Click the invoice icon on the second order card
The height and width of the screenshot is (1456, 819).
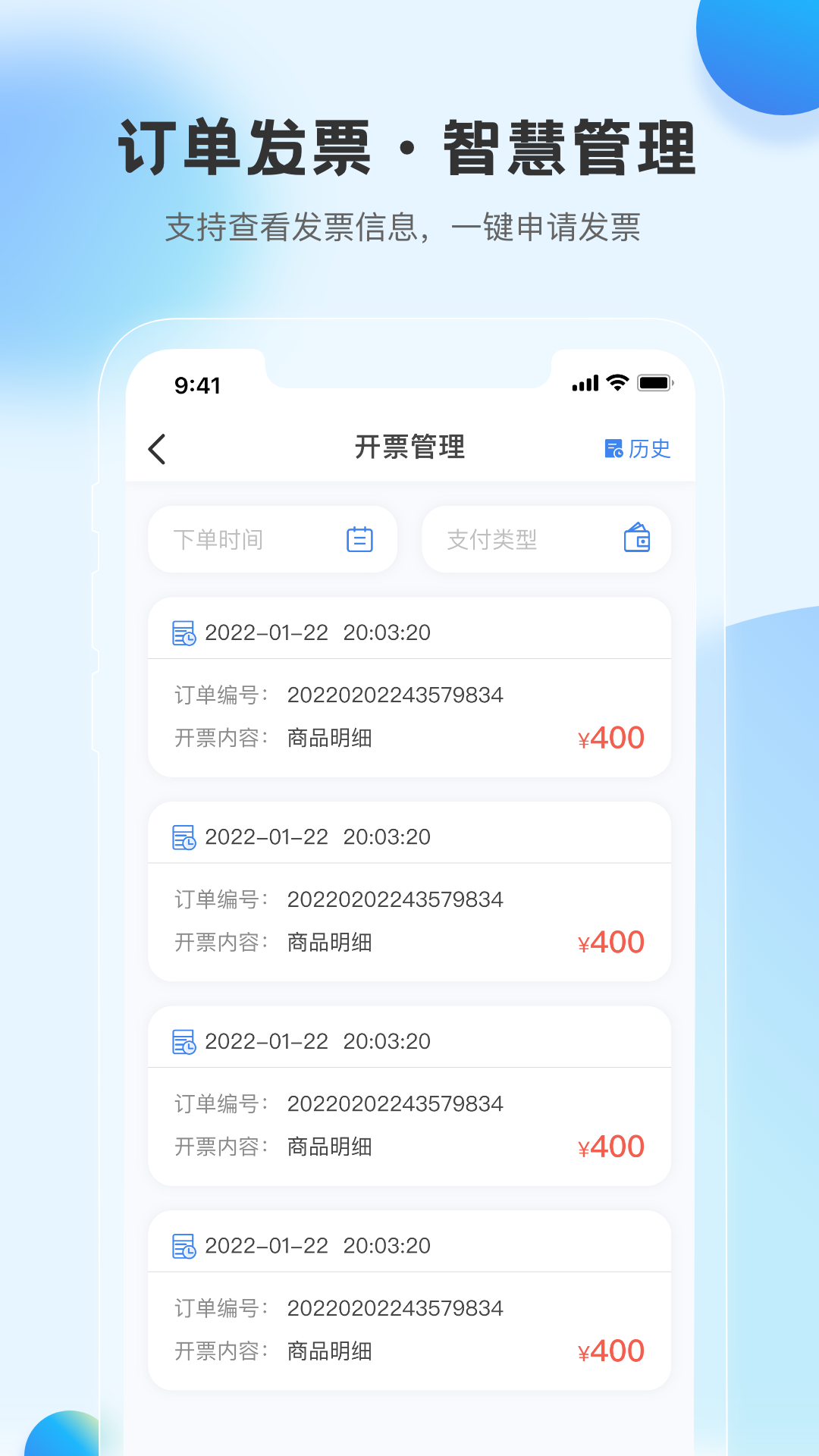(183, 837)
